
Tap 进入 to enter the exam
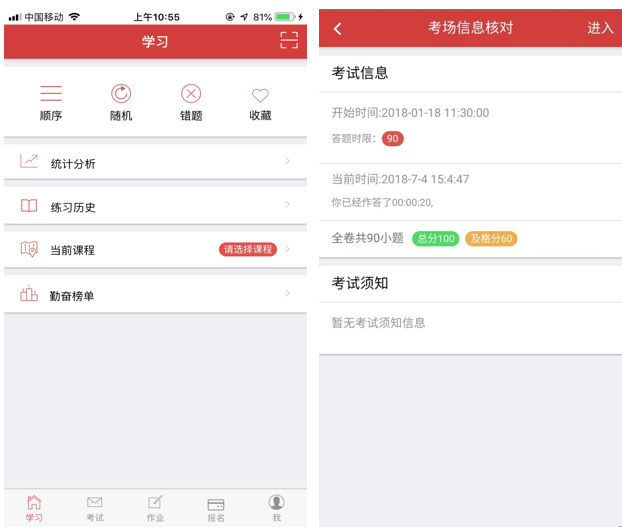[600, 28]
